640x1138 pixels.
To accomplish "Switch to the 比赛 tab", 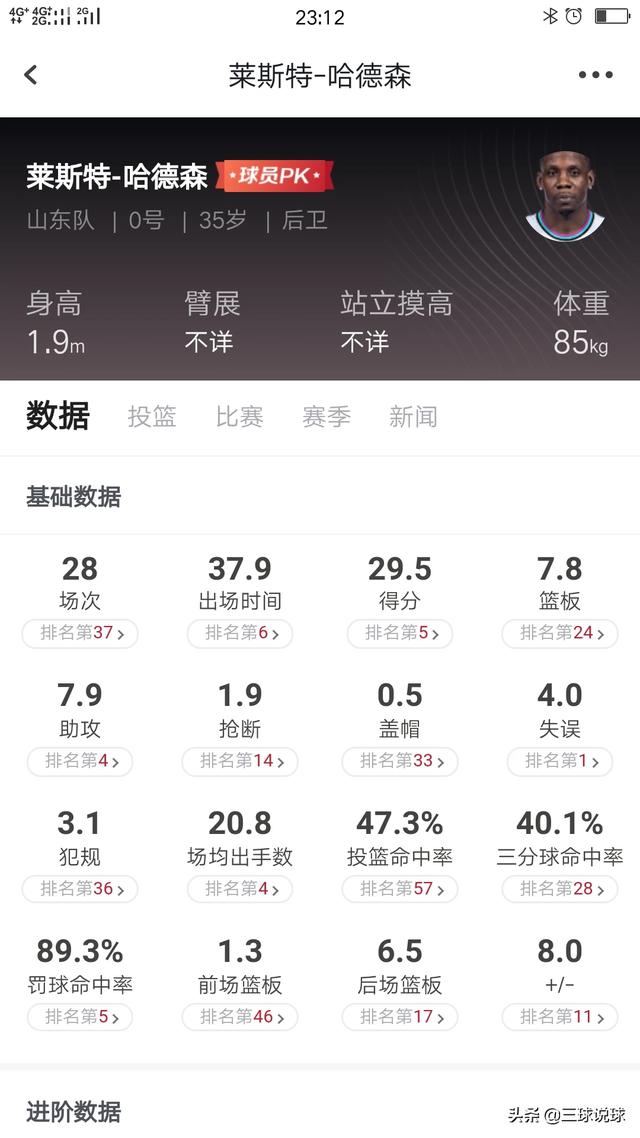I will (239, 417).
